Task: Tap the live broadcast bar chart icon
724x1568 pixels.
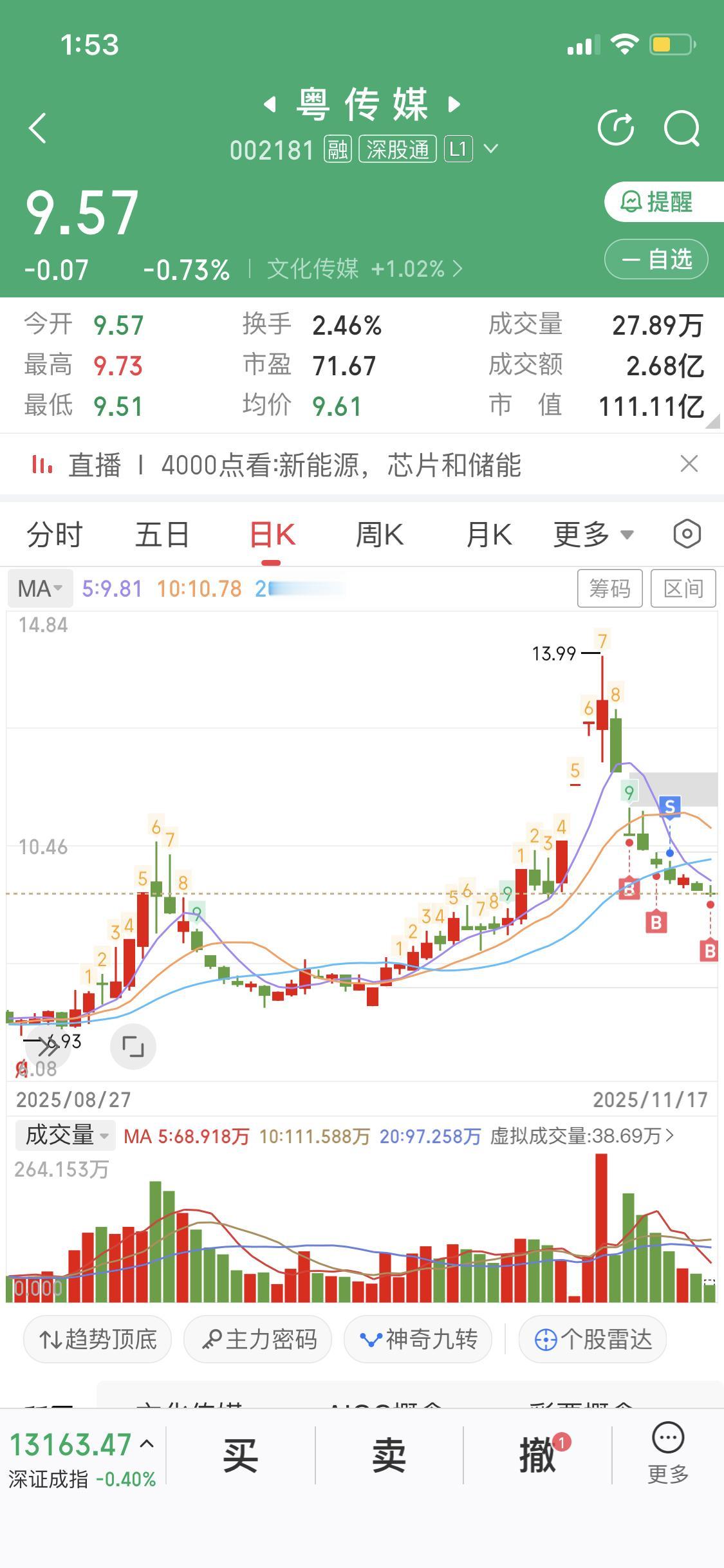Action: (41, 465)
